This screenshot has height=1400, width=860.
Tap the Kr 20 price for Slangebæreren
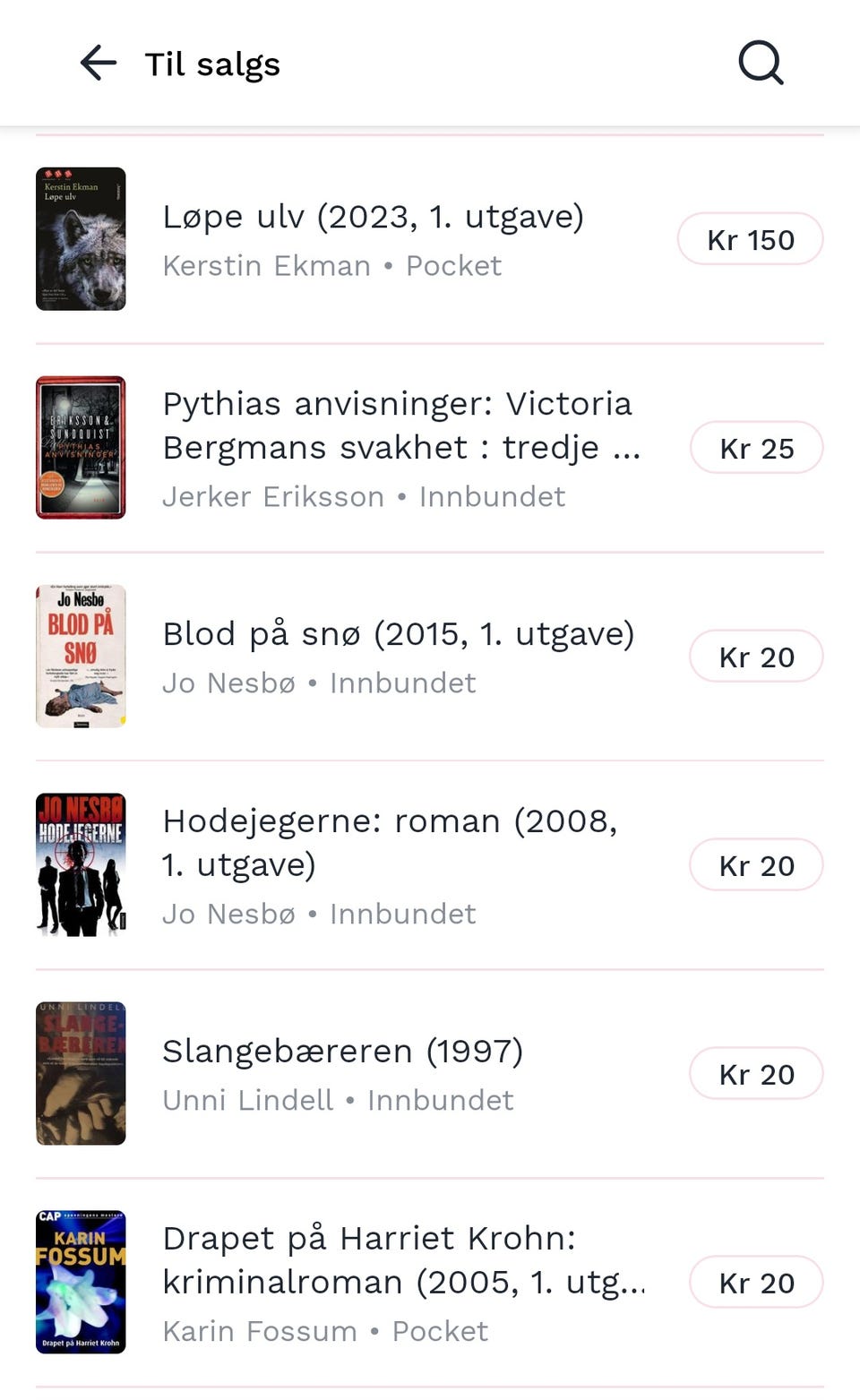point(756,1073)
